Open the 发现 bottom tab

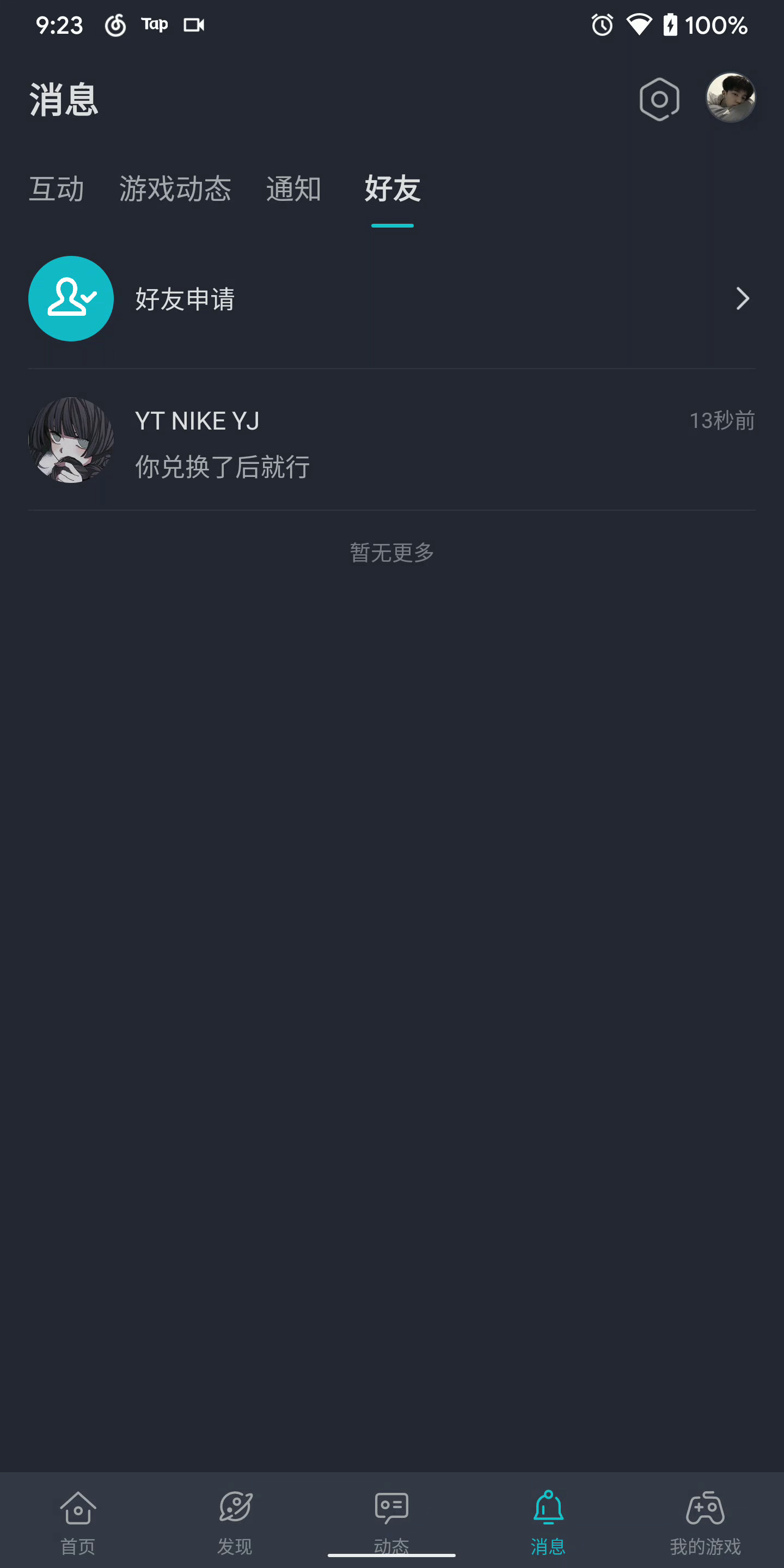click(235, 1520)
